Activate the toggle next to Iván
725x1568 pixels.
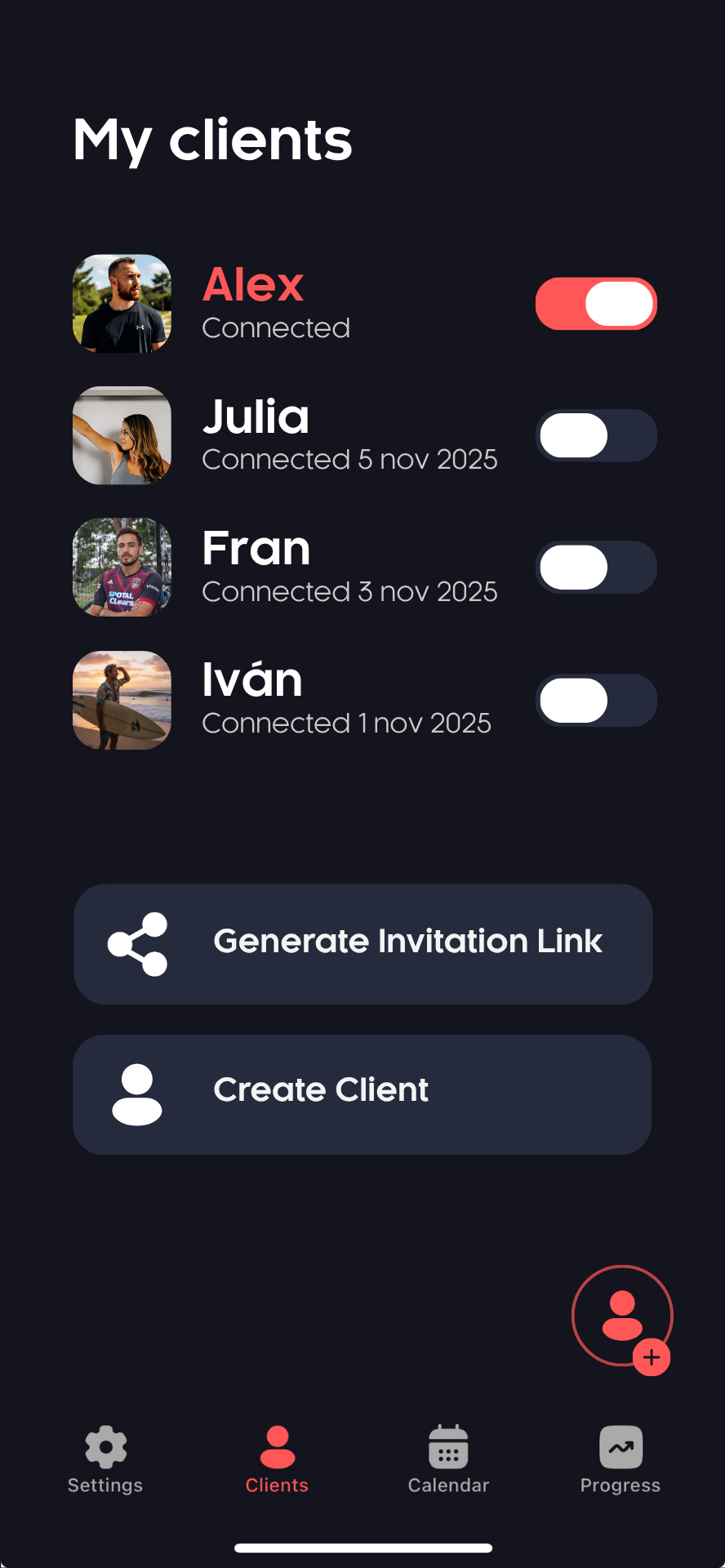click(596, 700)
